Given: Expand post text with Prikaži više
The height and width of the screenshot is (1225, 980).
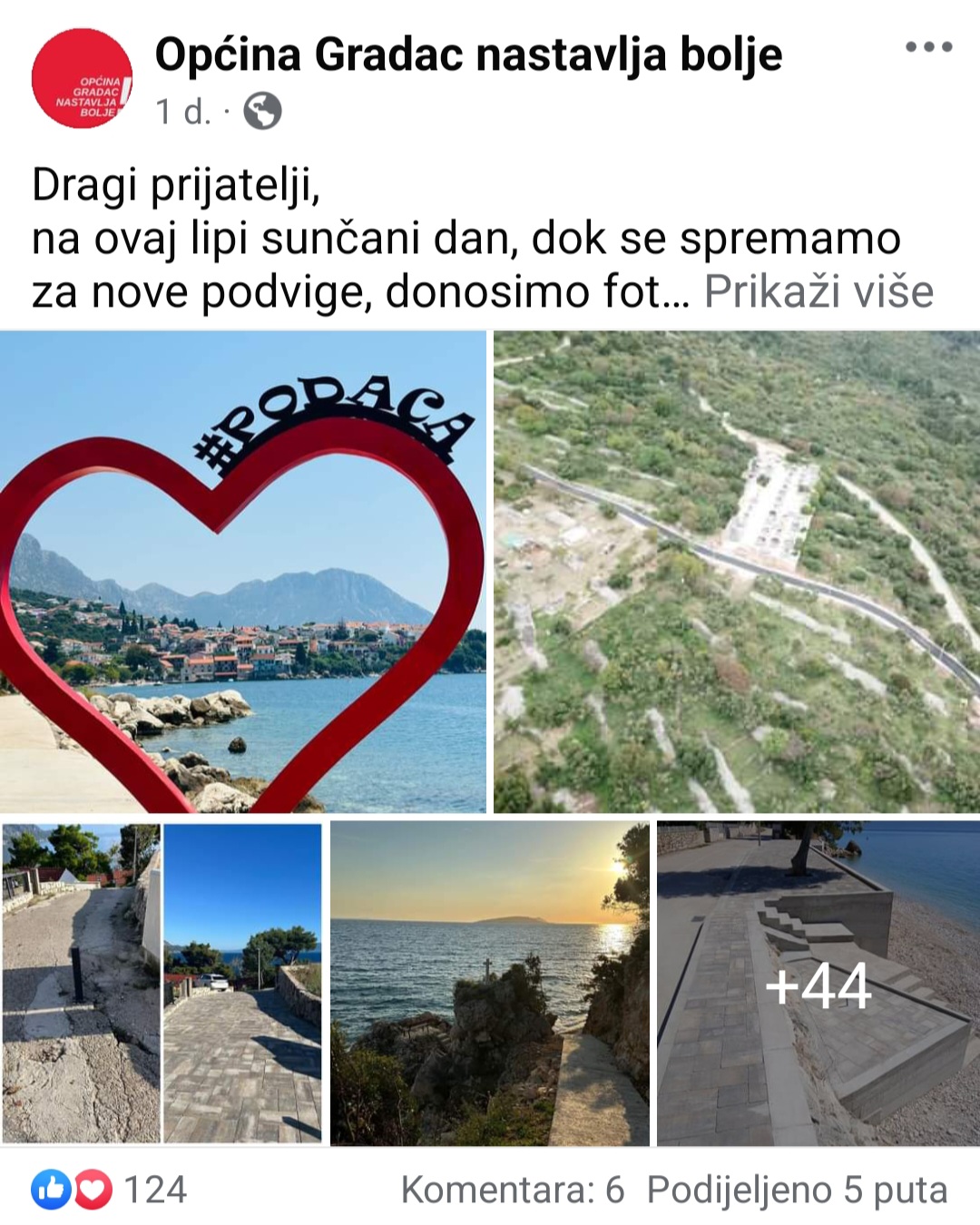Looking at the screenshot, I should tap(818, 292).
